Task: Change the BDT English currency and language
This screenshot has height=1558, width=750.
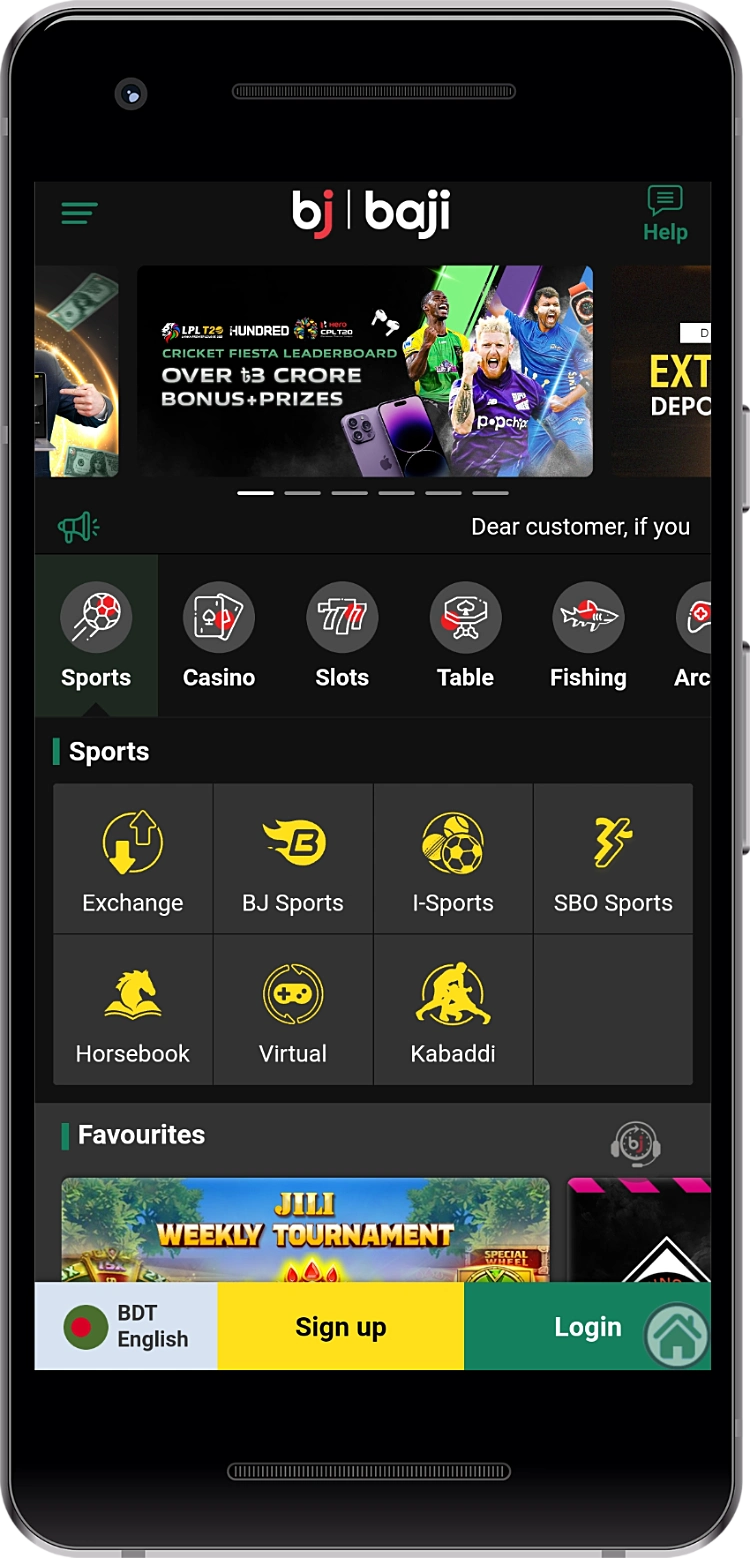Action: 126,1326
